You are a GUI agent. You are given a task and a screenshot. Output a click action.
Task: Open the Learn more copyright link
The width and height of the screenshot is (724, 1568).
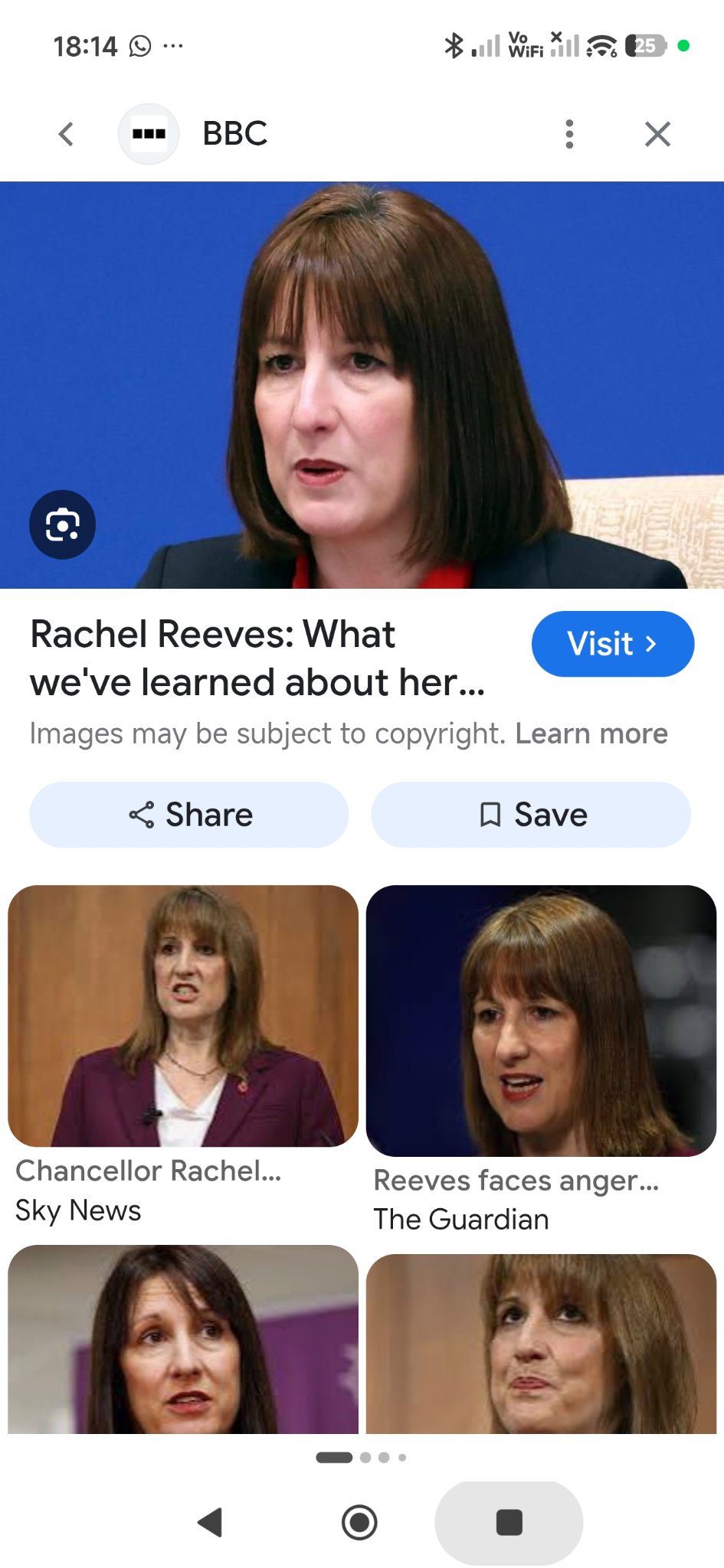point(591,733)
